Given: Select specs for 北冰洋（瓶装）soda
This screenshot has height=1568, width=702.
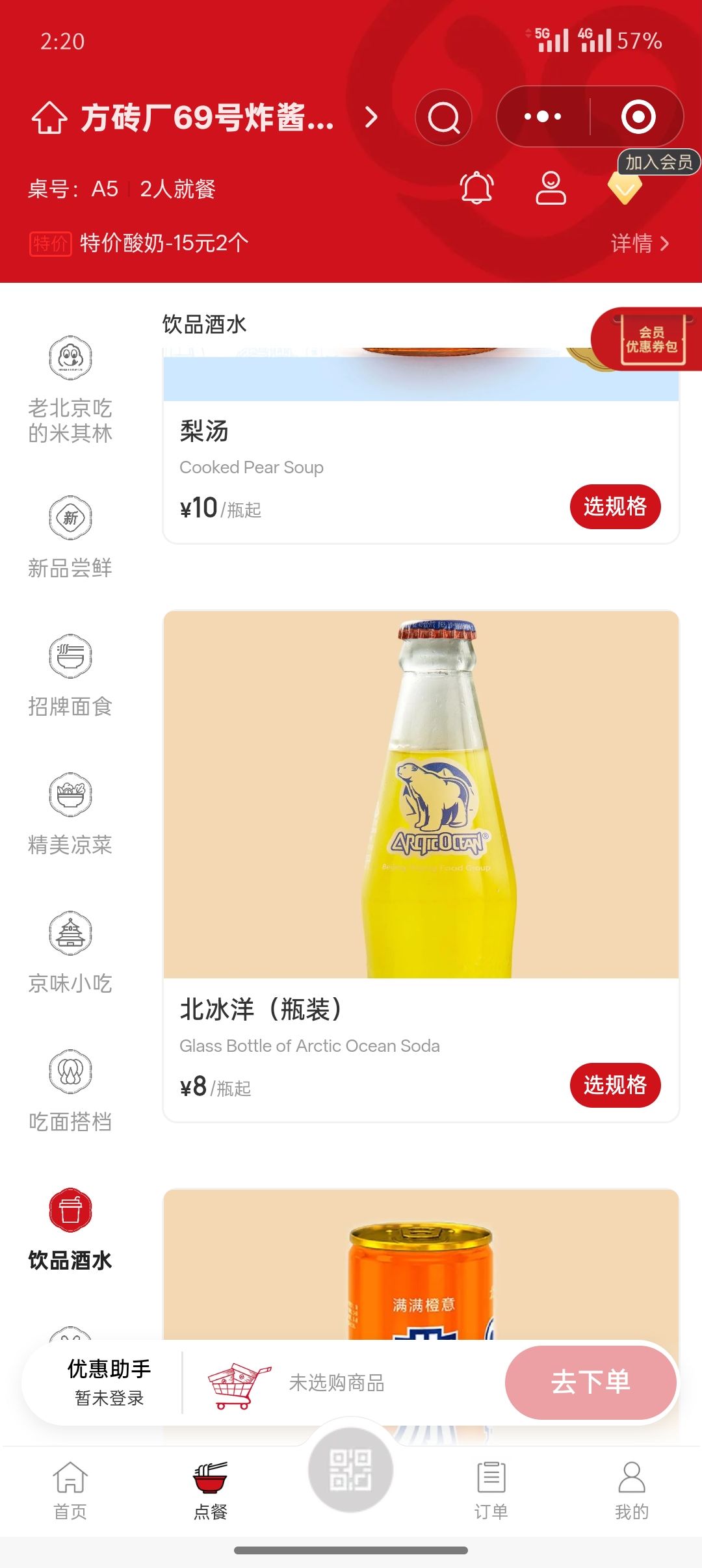Looking at the screenshot, I should coord(615,1085).
